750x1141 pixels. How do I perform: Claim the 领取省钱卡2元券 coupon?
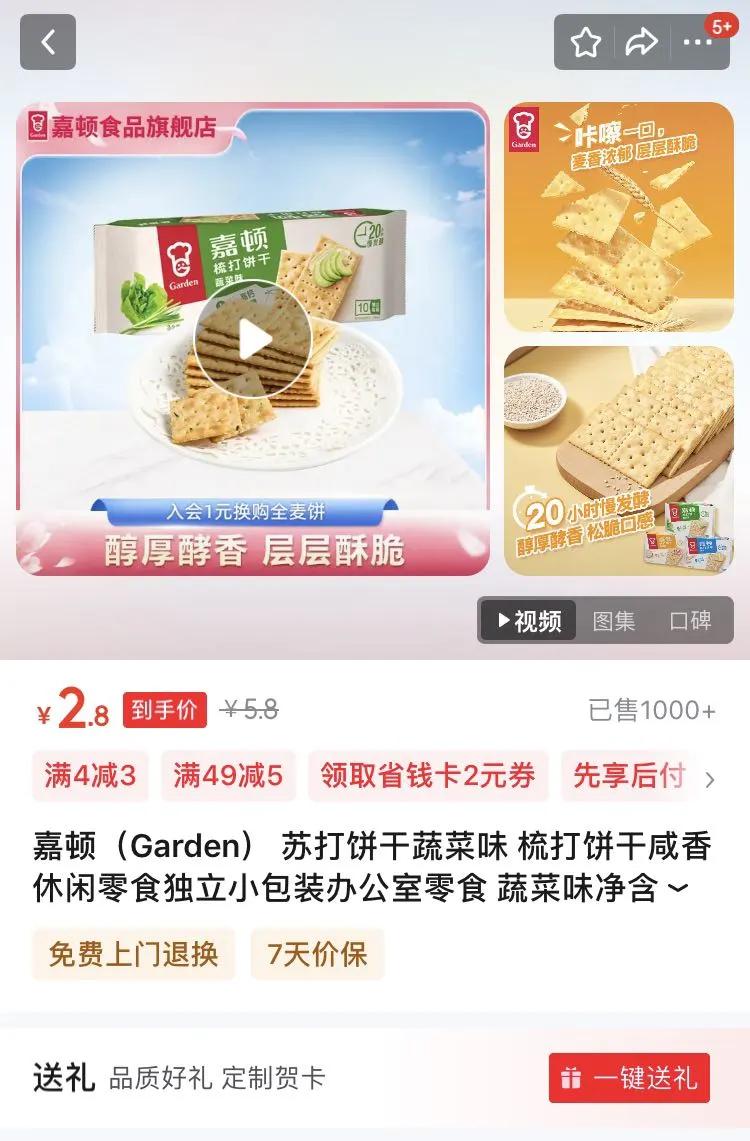428,776
